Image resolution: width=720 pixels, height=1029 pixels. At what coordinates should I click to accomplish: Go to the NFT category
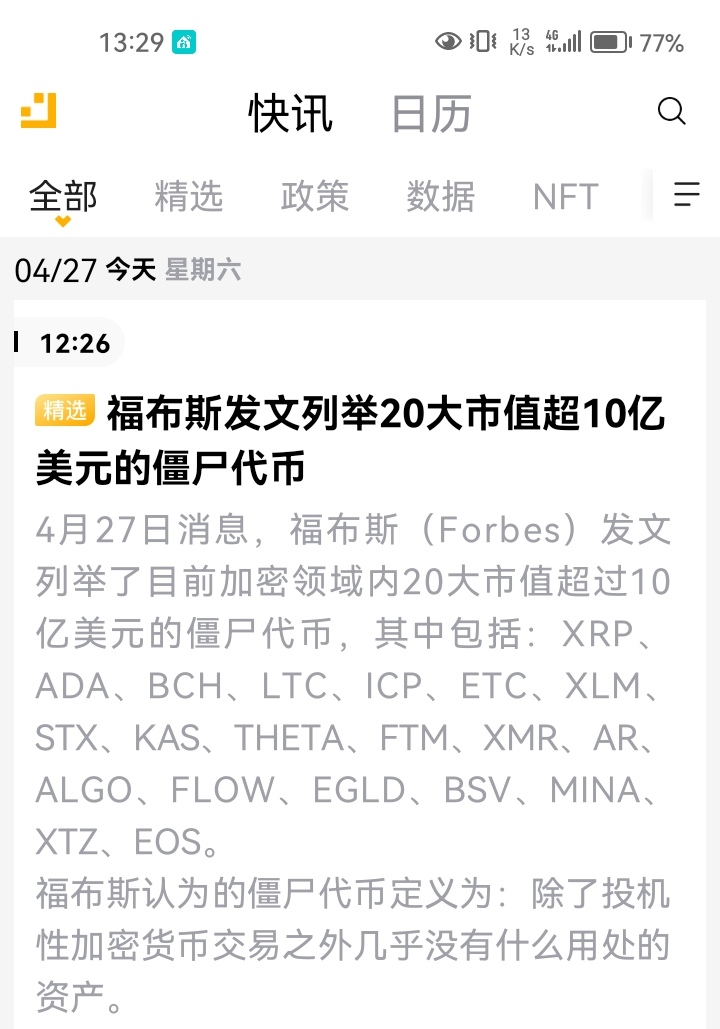[565, 196]
